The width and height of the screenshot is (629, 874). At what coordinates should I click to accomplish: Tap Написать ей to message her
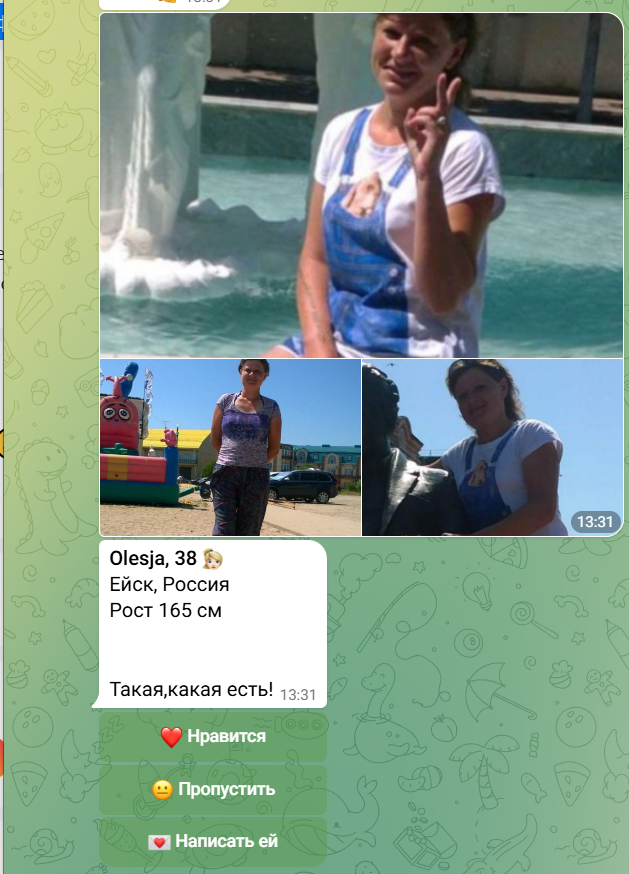click(x=213, y=841)
